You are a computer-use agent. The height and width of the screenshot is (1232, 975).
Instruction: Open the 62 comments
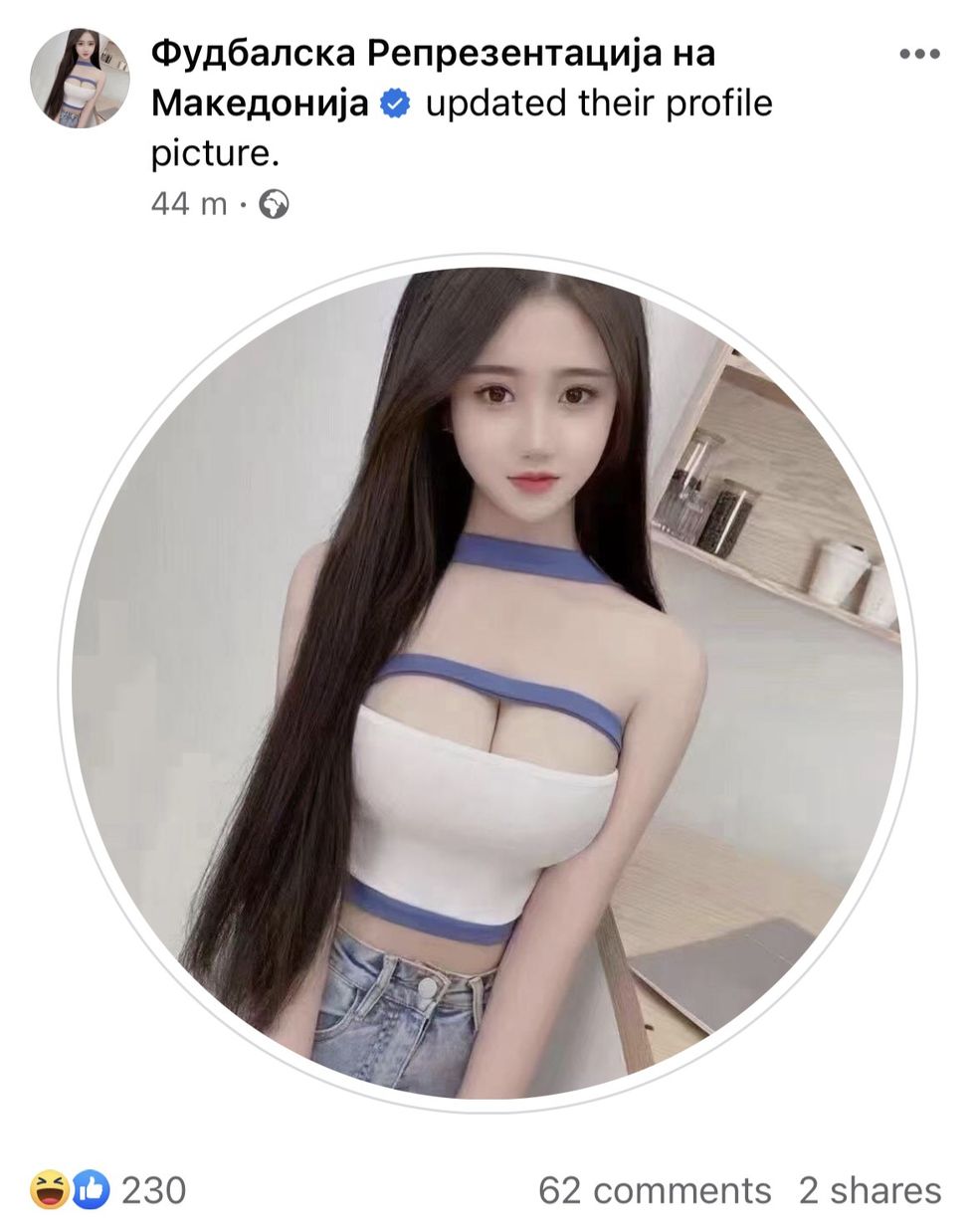[x=654, y=1190]
